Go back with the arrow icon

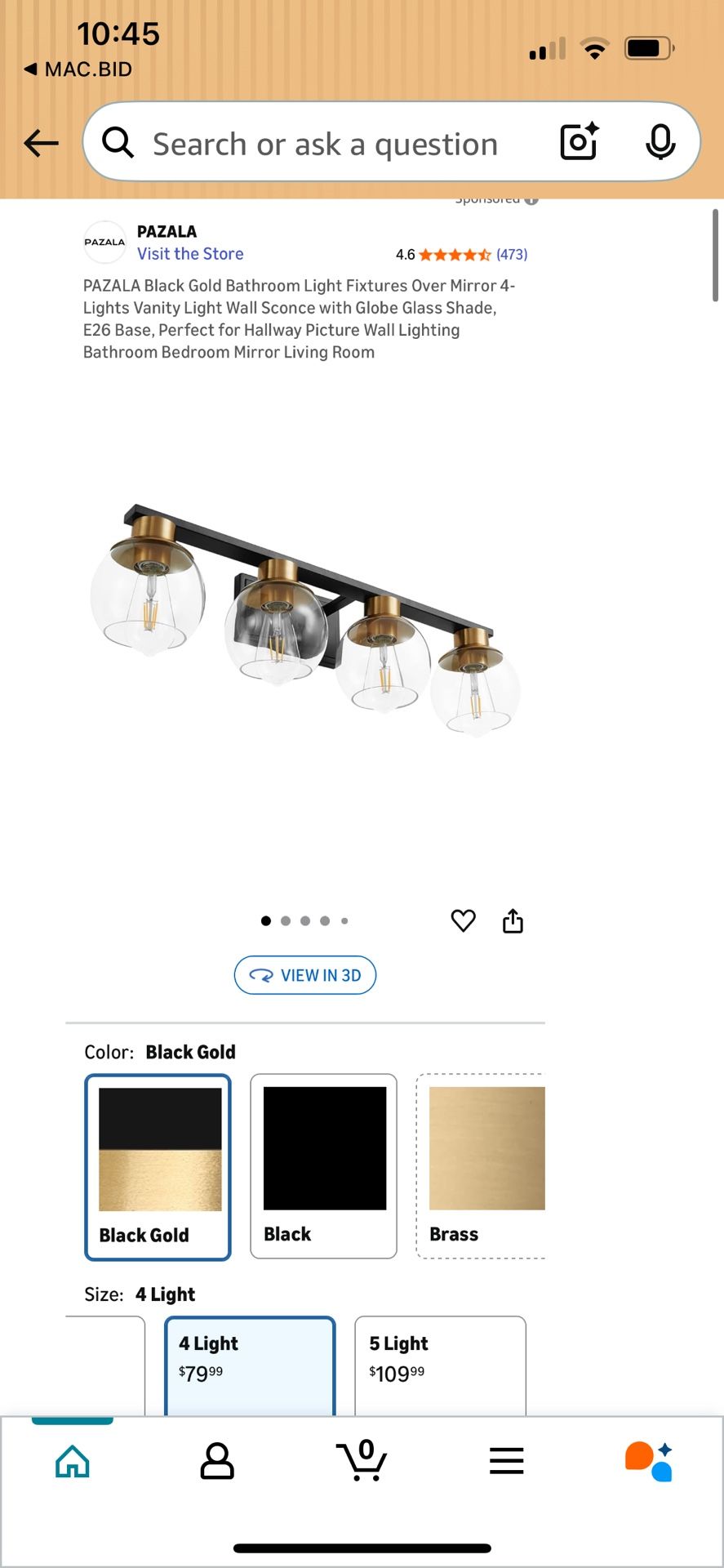tap(41, 143)
